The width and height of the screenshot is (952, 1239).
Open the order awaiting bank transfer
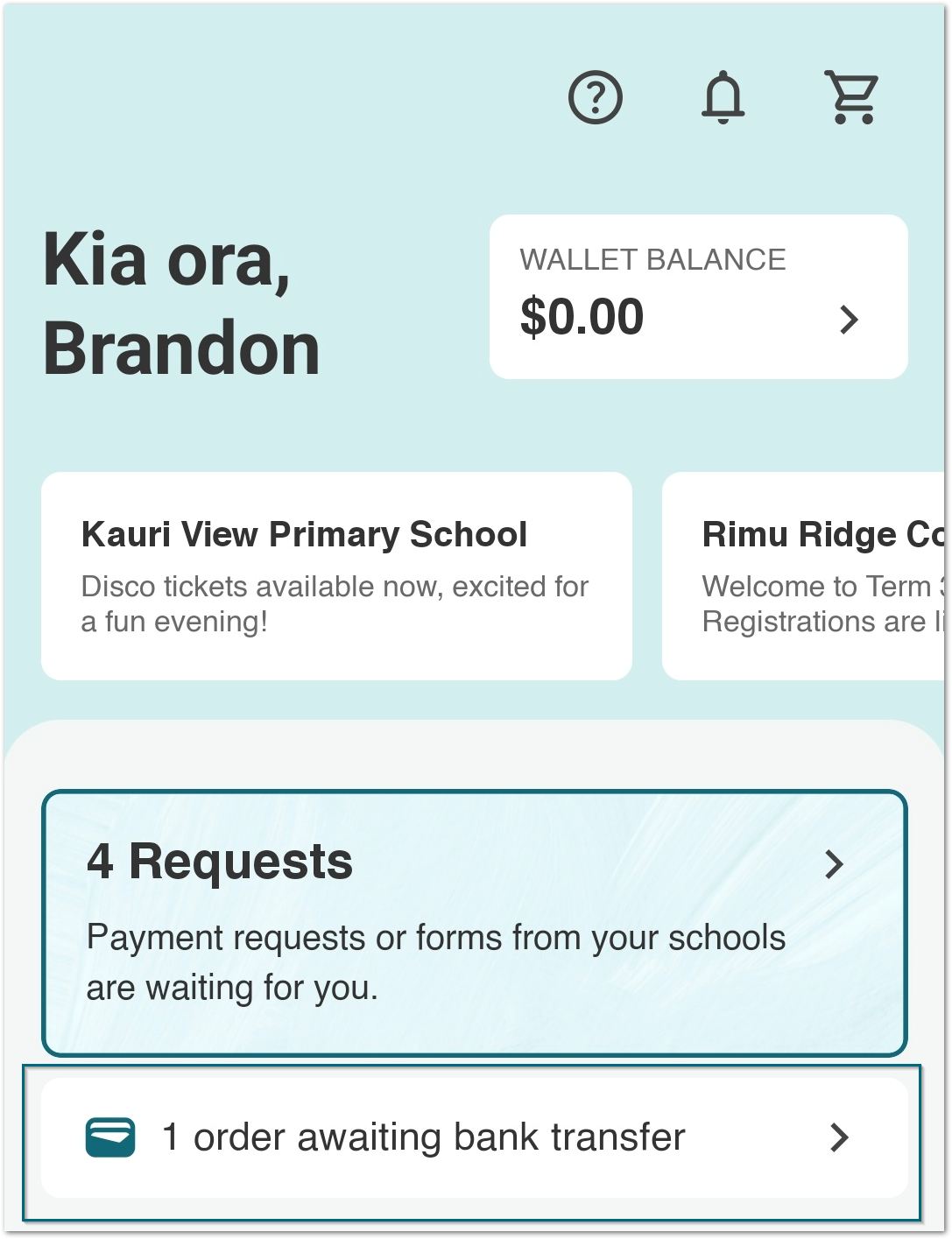[x=475, y=1137]
